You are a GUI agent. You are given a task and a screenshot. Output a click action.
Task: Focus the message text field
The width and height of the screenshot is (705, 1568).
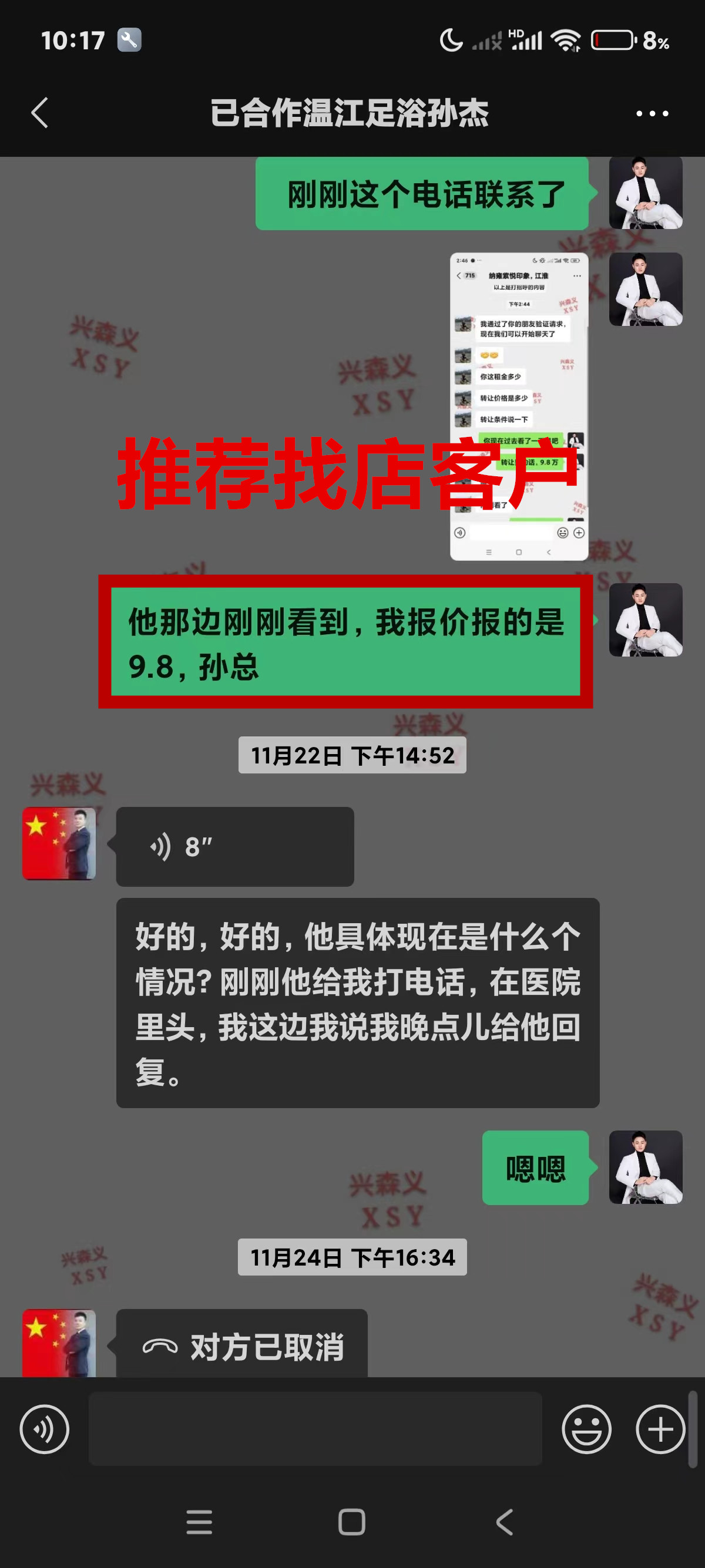click(x=315, y=1429)
